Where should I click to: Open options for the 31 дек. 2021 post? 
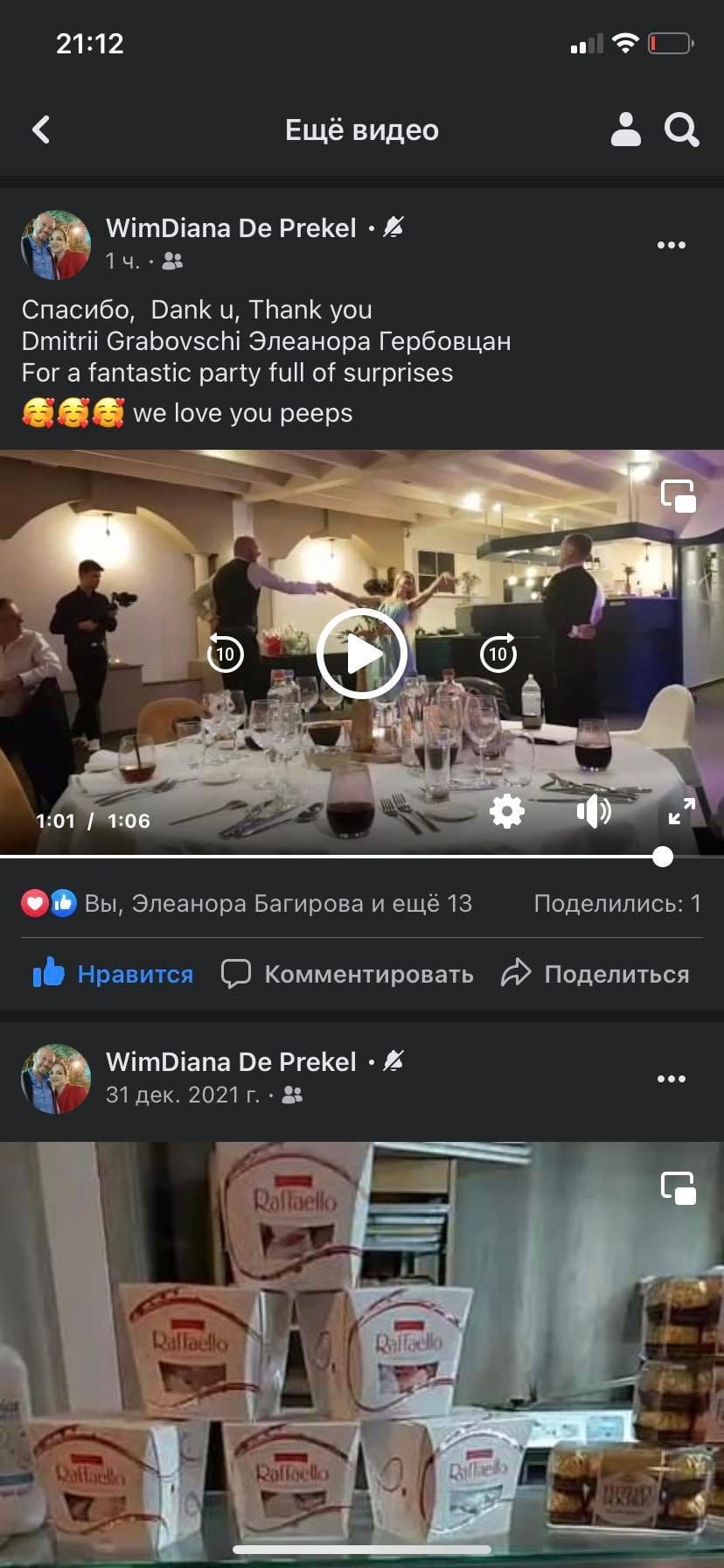coord(671,1079)
